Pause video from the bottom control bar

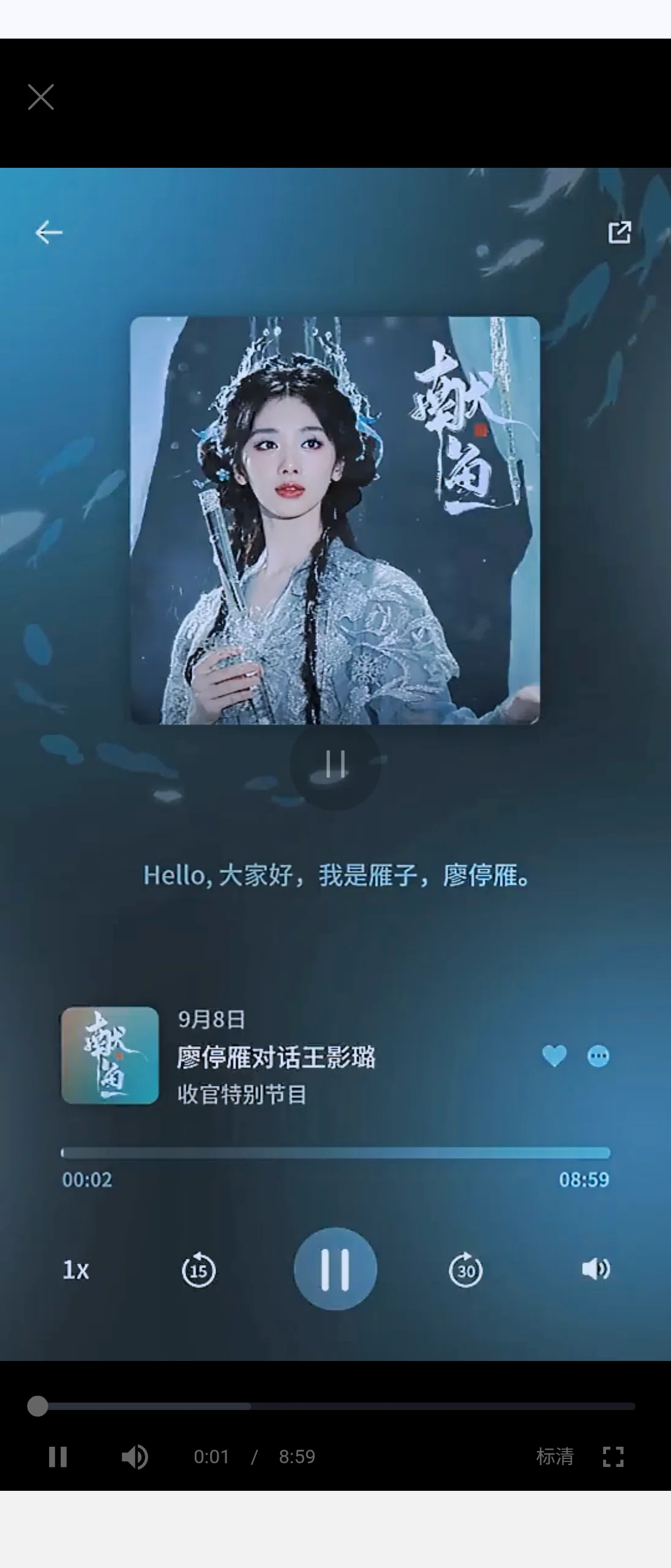coord(58,1457)
